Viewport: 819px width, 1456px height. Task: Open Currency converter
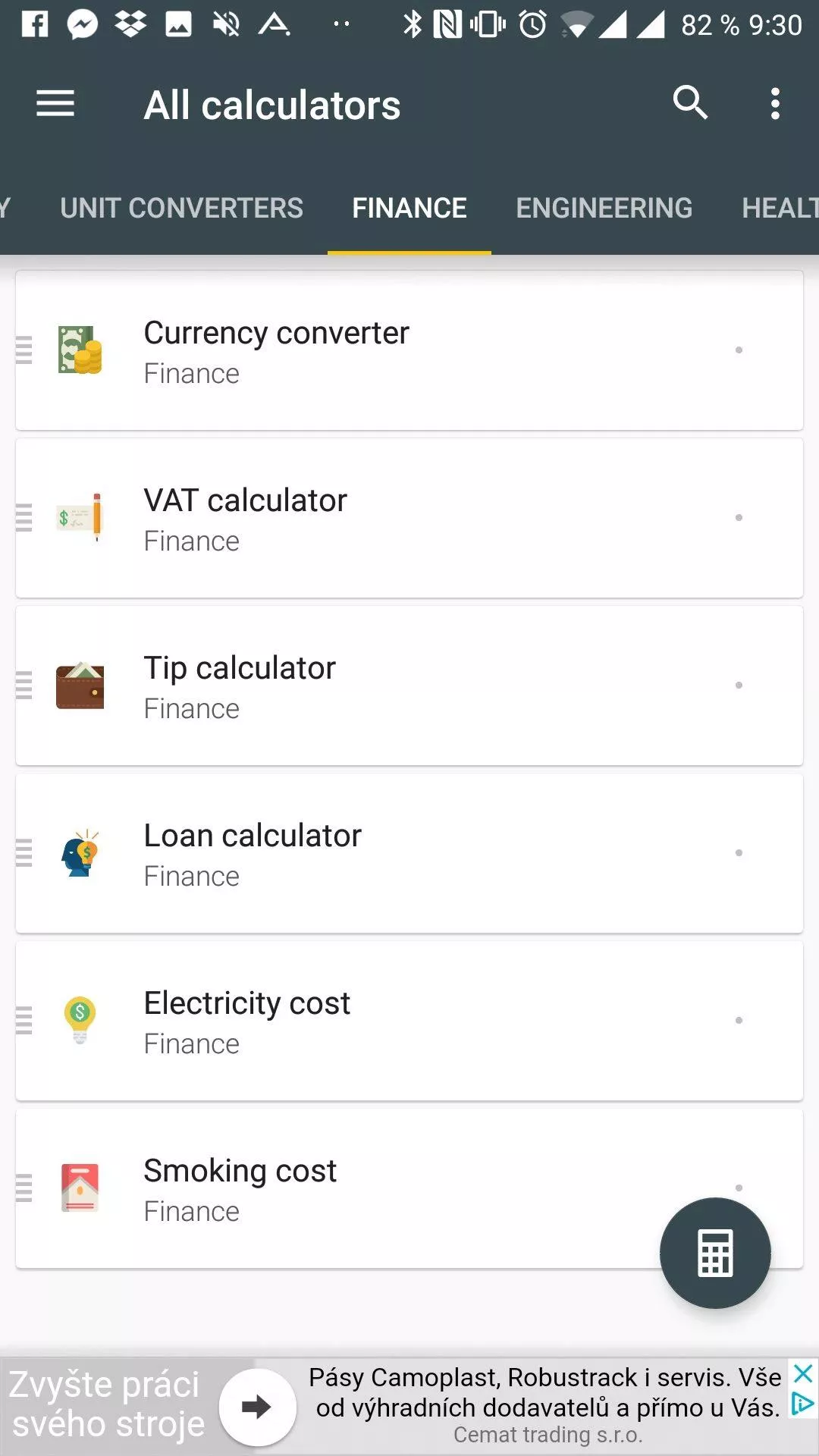pyautogui.click(x=409, y=350)
